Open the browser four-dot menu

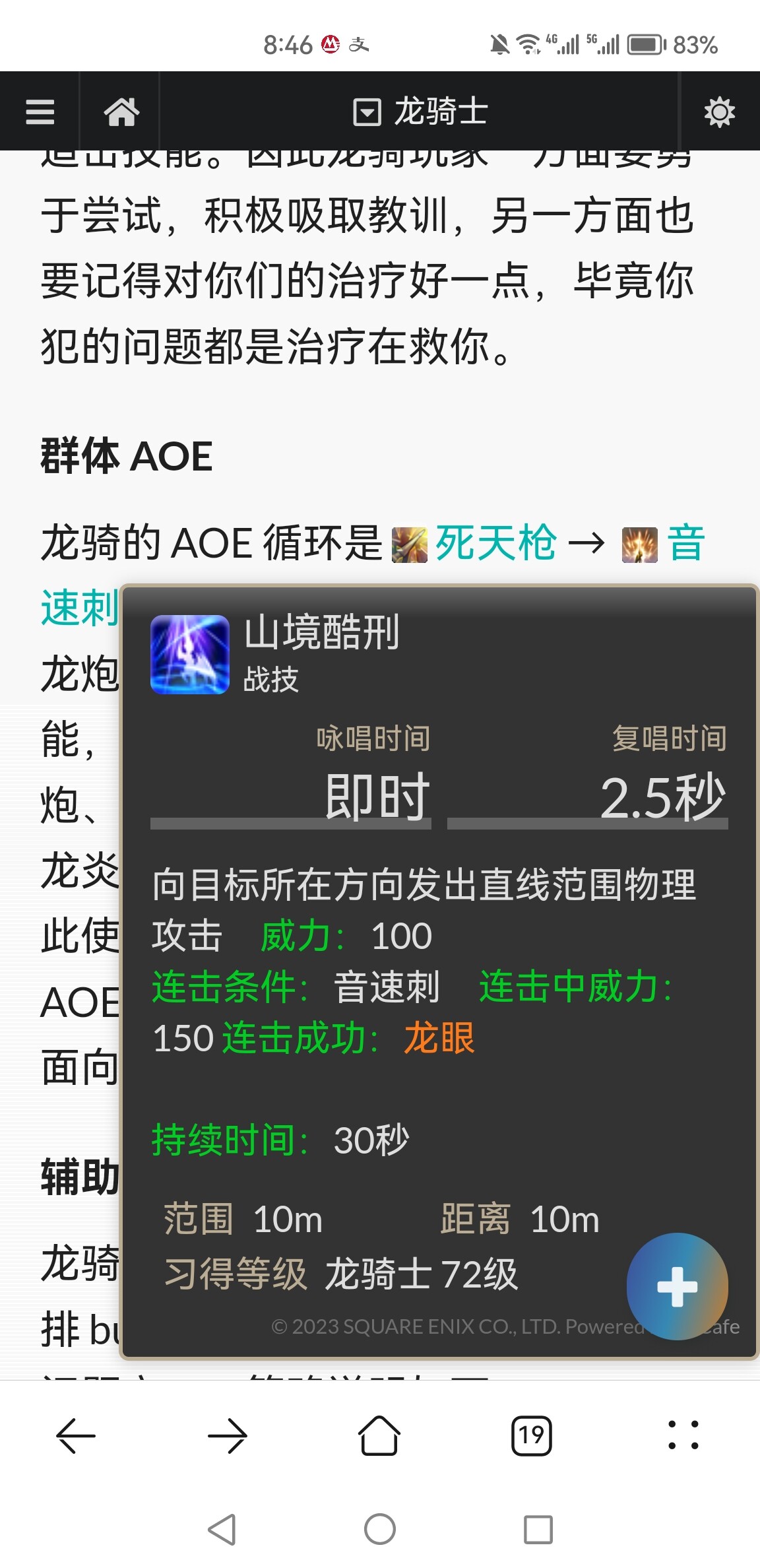[x=683, y=1435]
